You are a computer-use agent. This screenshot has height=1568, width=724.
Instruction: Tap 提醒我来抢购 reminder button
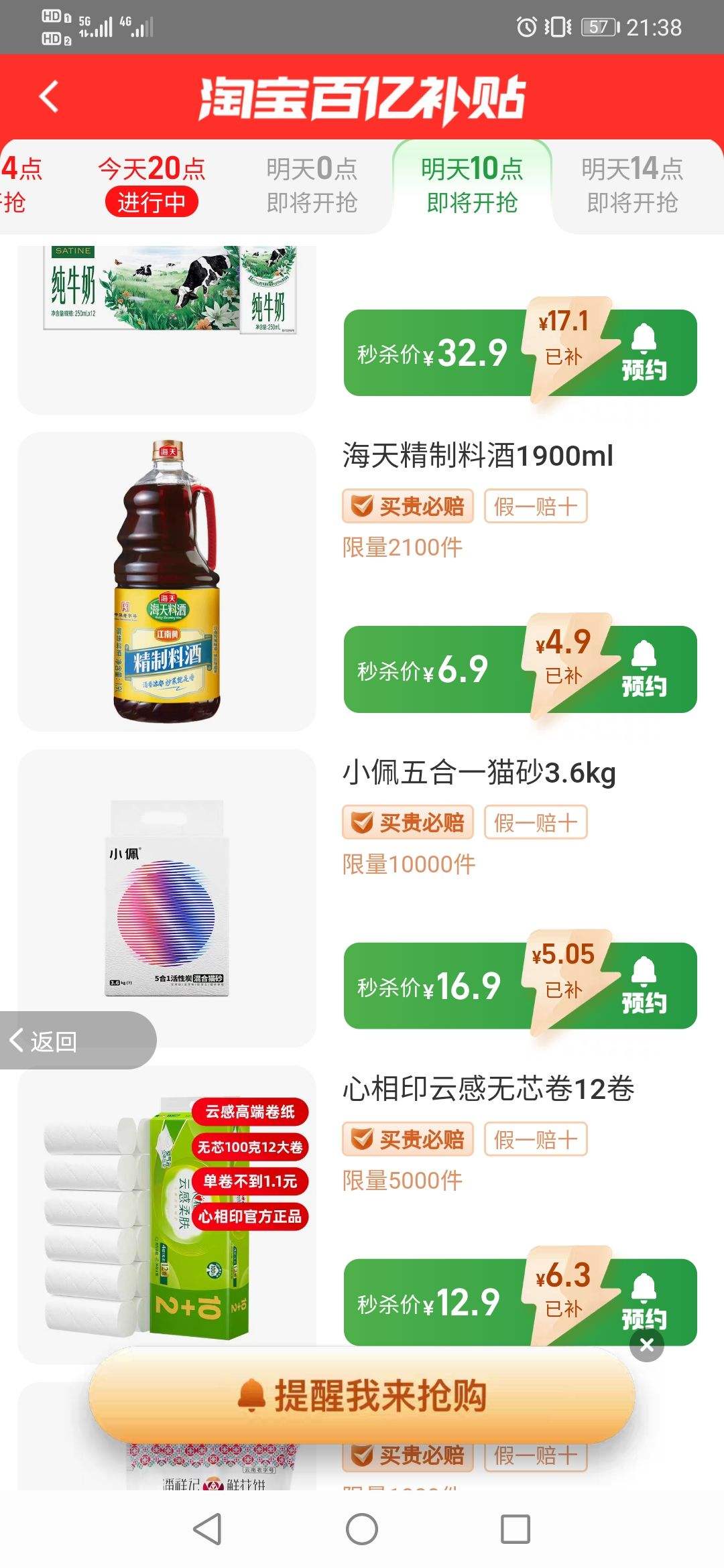[362, 1396]
